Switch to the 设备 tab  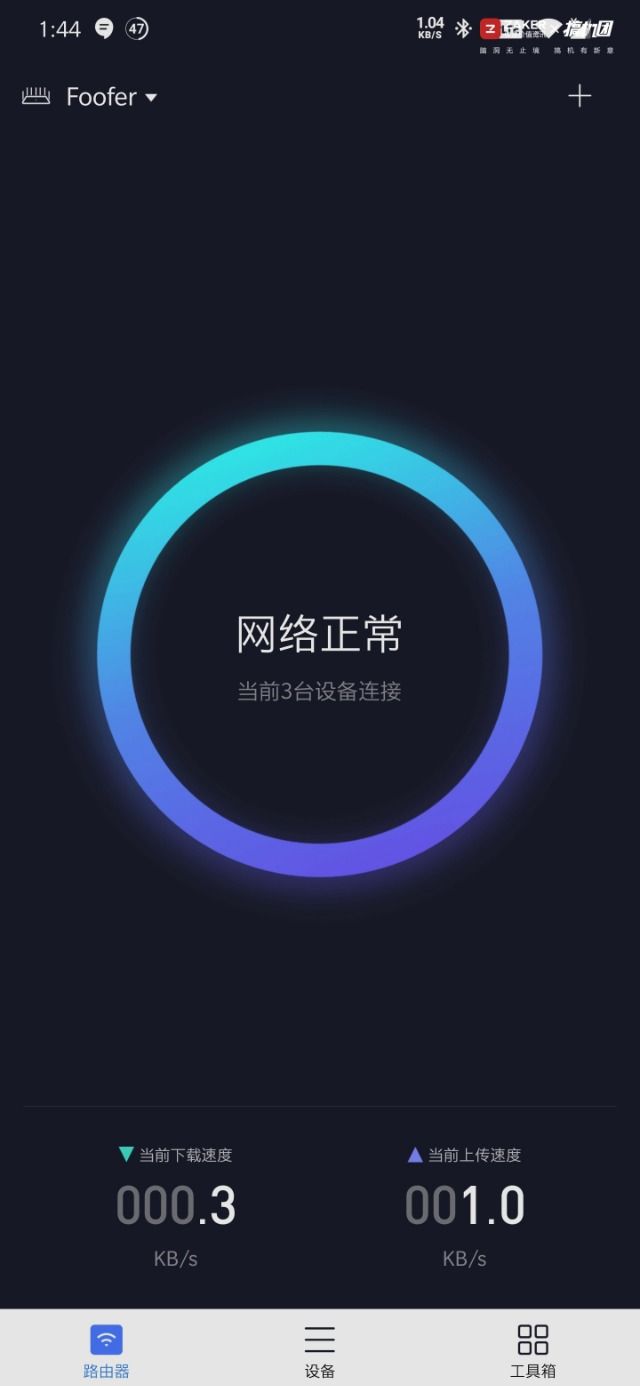tap(320, 1349)
